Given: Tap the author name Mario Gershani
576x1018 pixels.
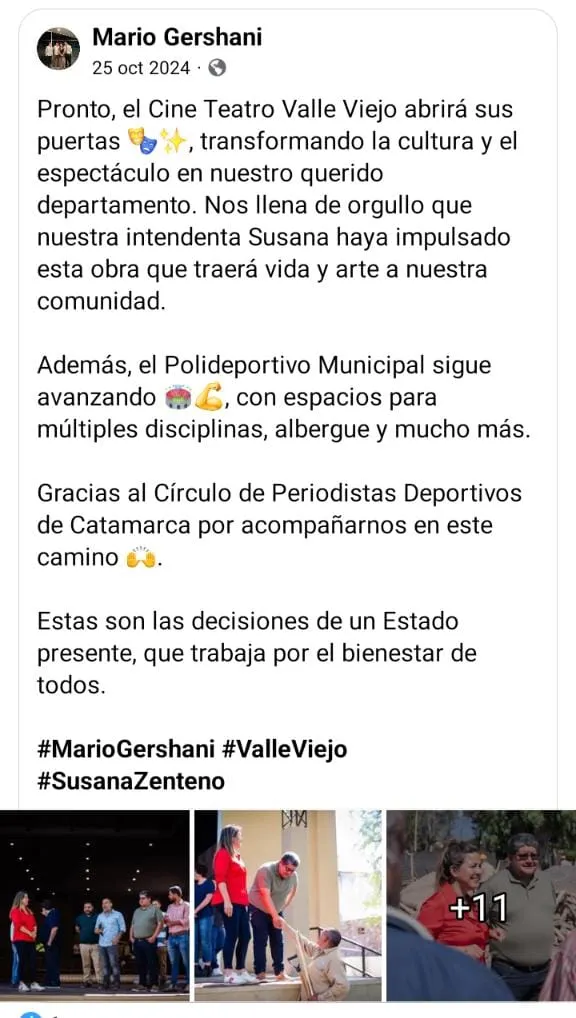Looking at the screenshot, I should (177, 37).
